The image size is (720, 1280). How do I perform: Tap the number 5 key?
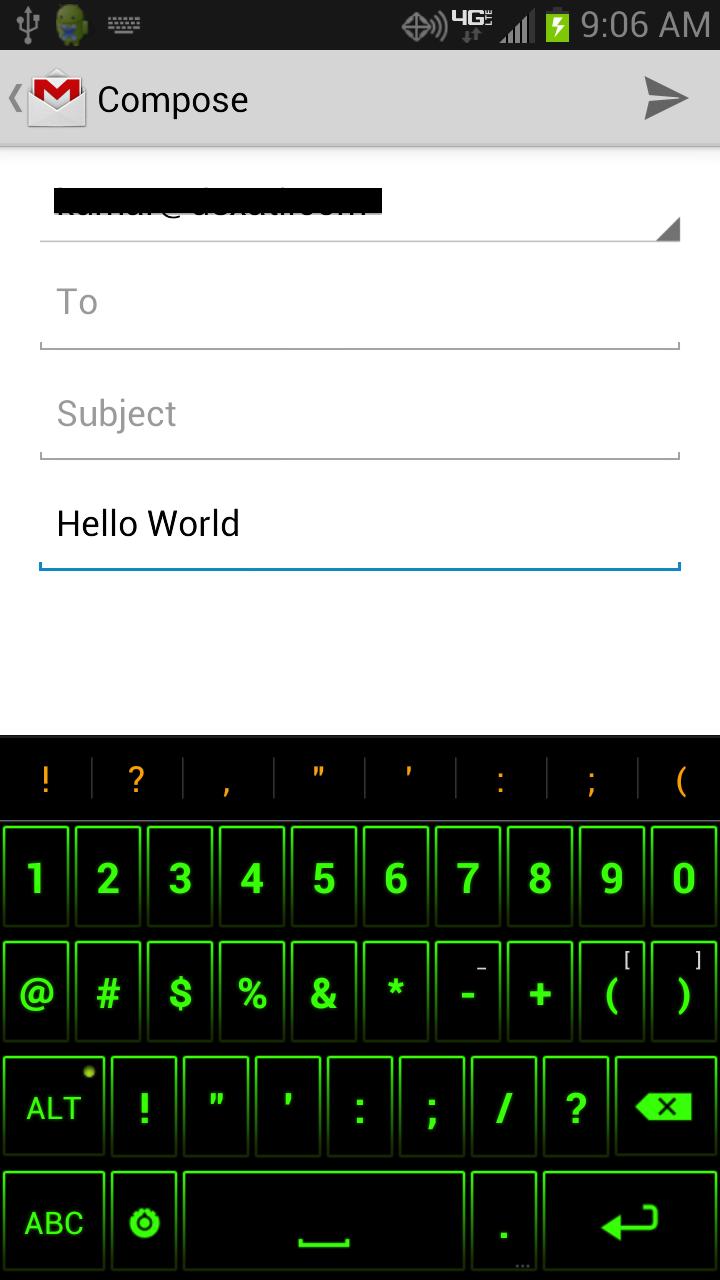click(324, 878)
